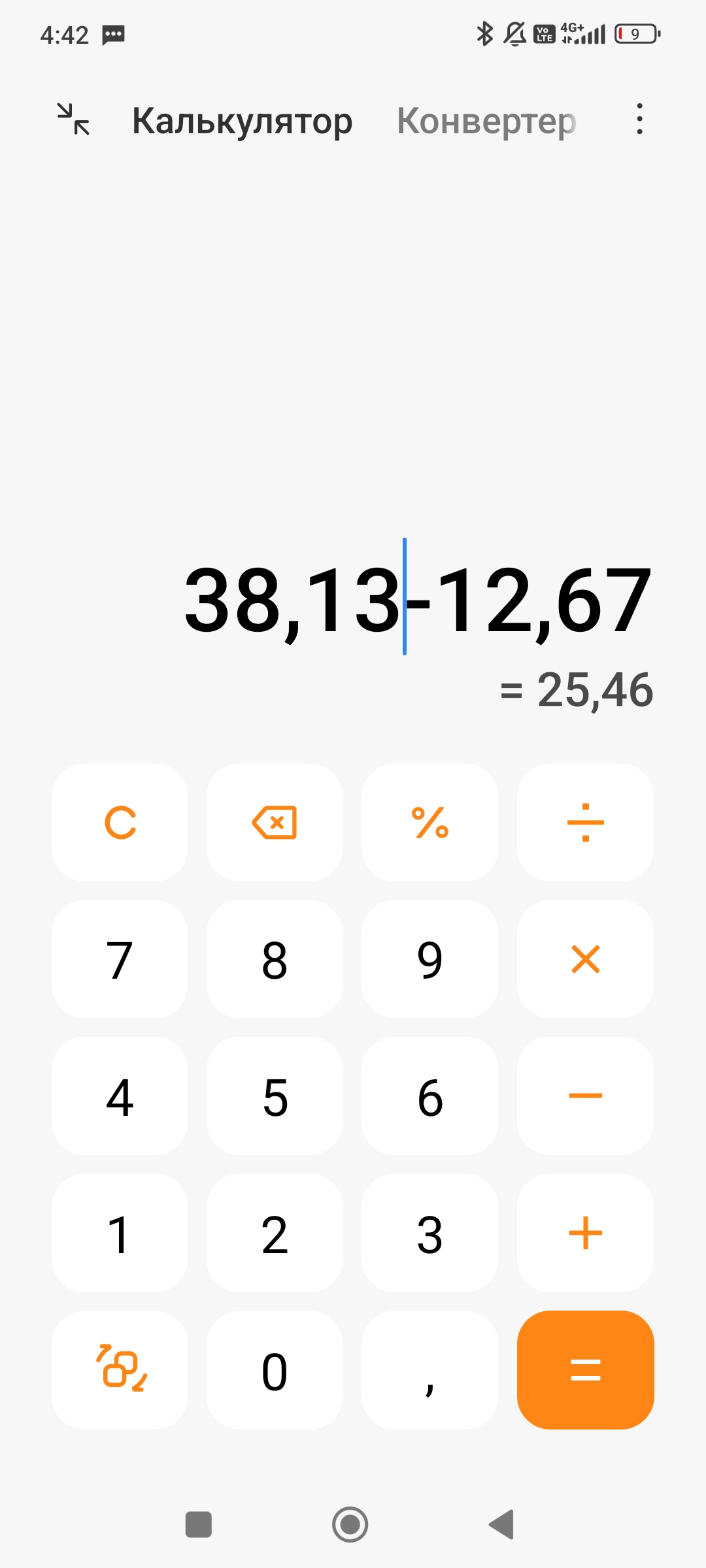This screenshot has width=706, height=1568.
Task: Go back using the system back button
Action: pos(502,1524)
